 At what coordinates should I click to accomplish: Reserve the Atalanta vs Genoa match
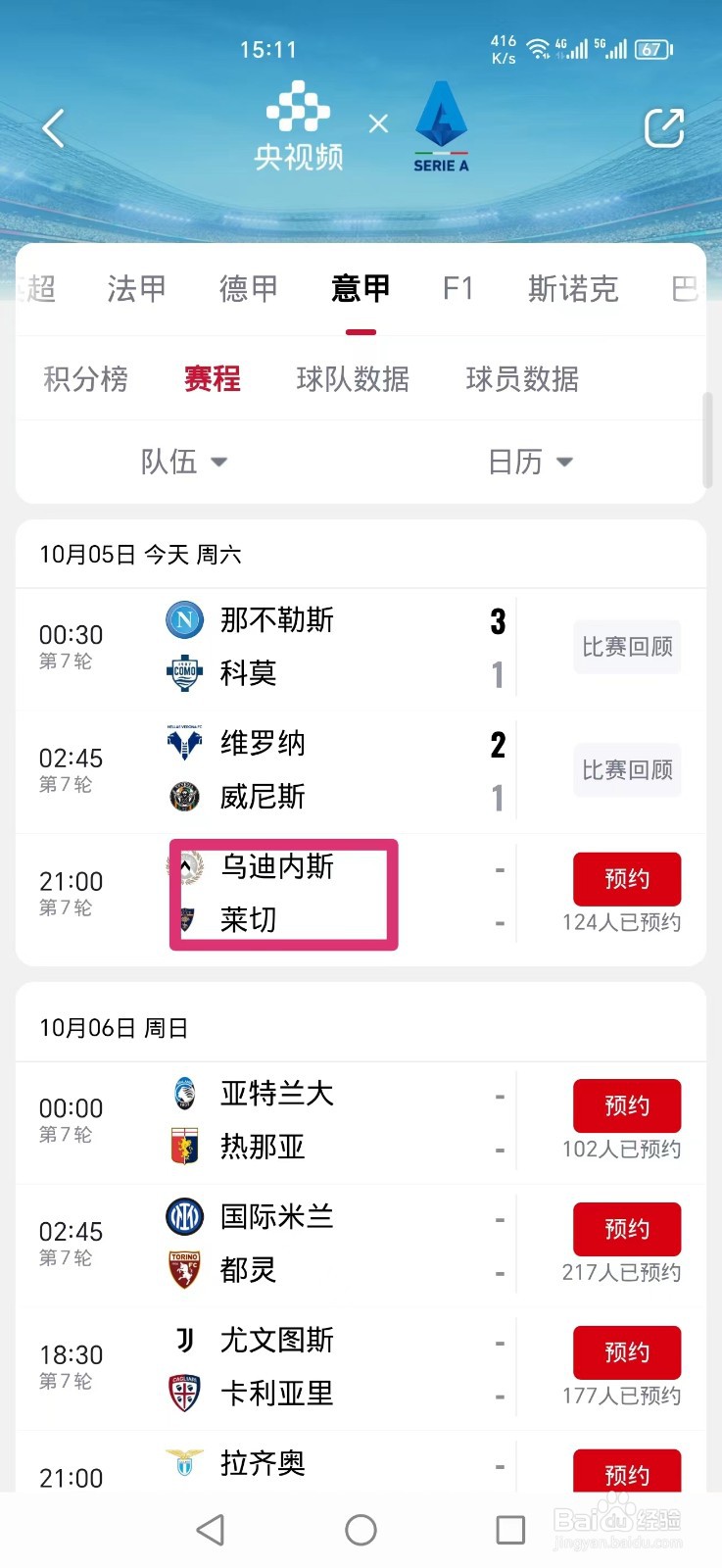tap(626, 1105)
